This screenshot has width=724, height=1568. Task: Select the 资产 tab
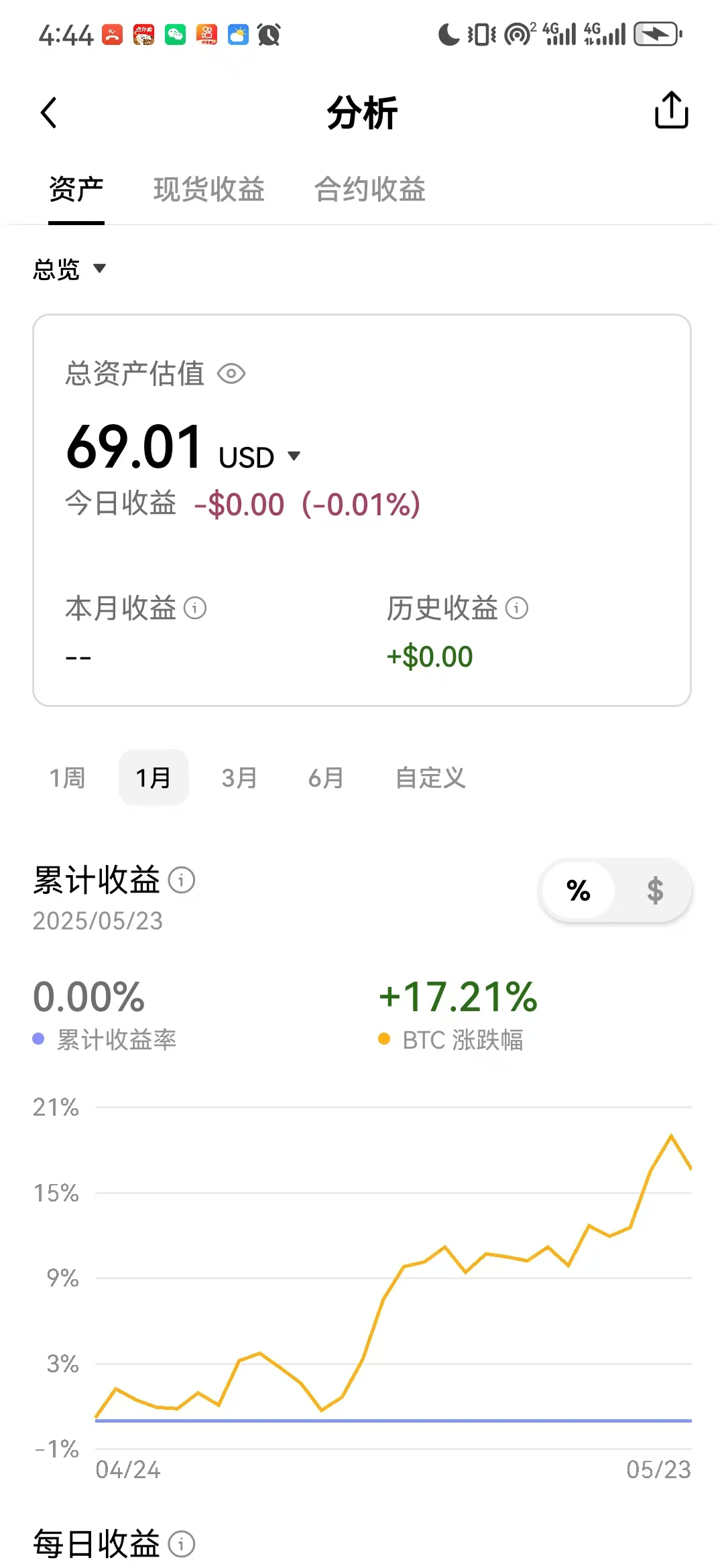point(76,190)
